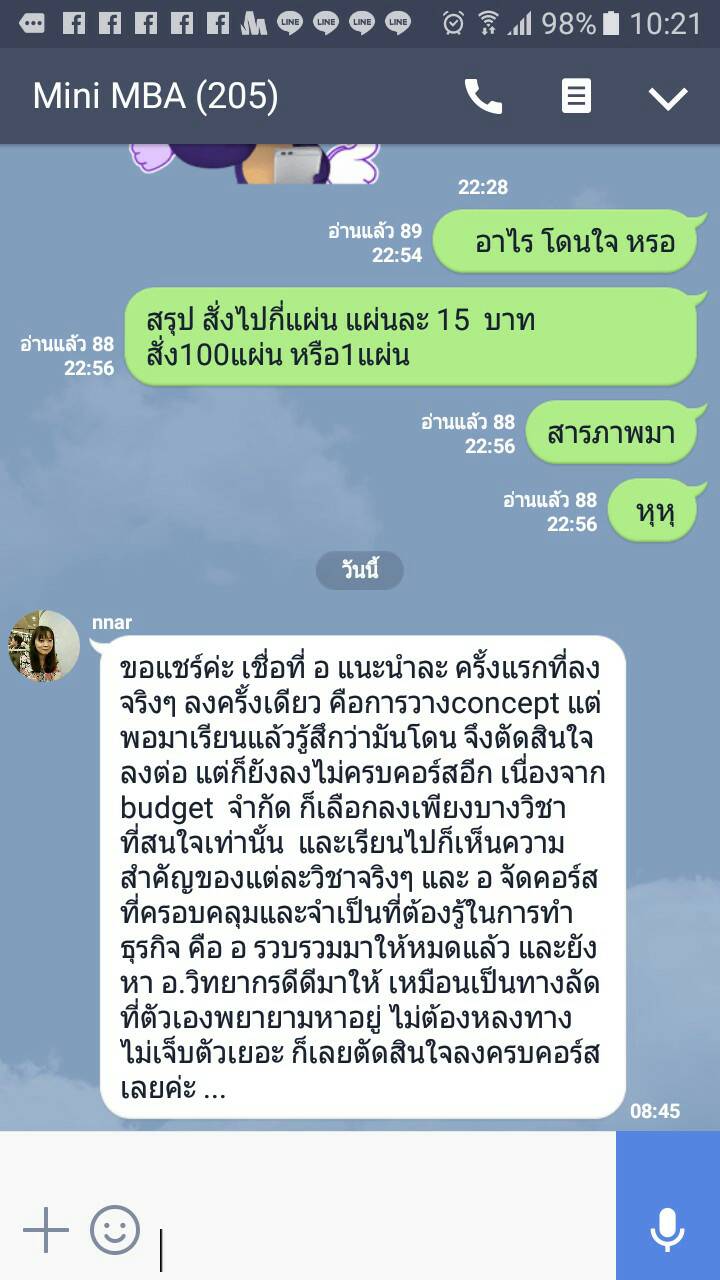Open the plus attachment menu
Screen dimensions: 720x1280
[x=45, y=1230]
